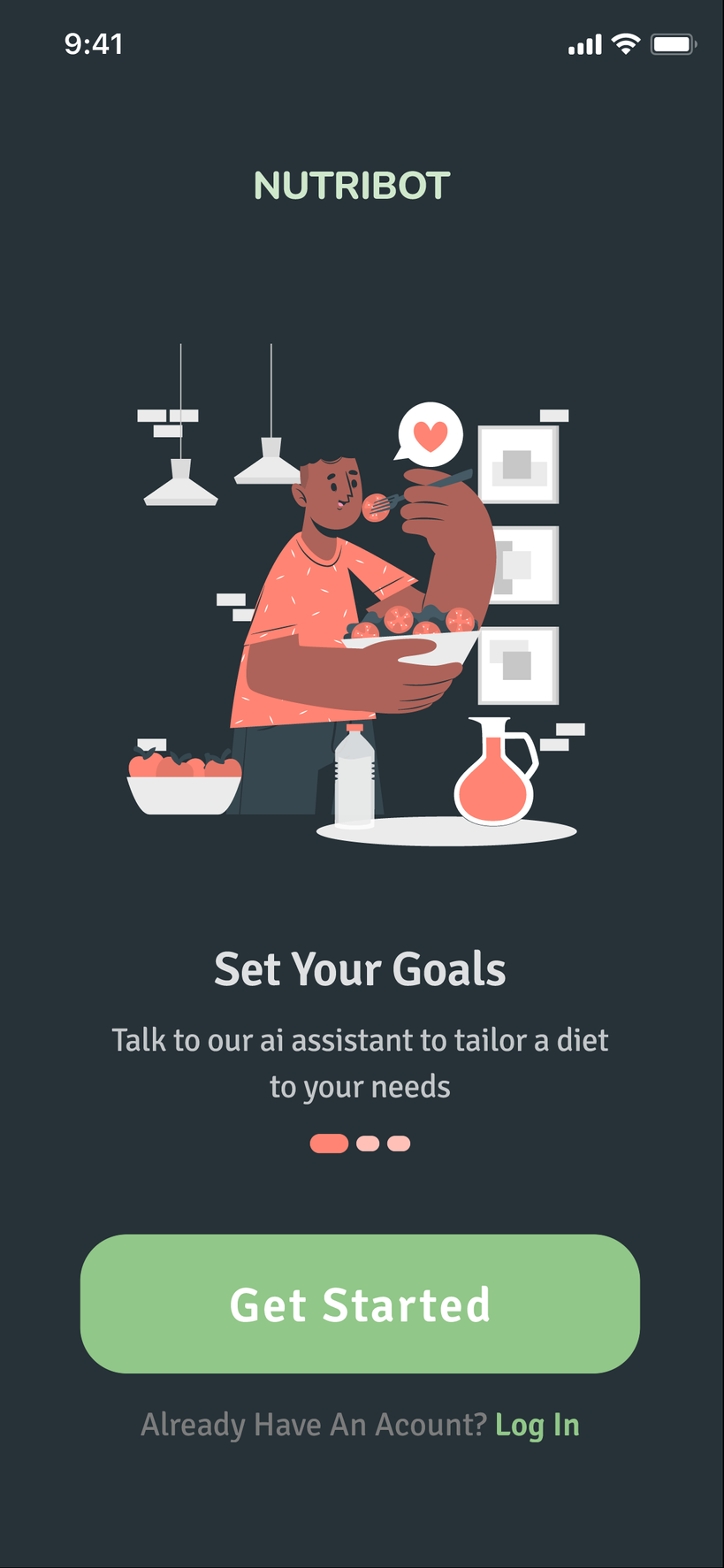
Task: Jump to the second onboarding page dot
Action: (x=368, y=1143)
